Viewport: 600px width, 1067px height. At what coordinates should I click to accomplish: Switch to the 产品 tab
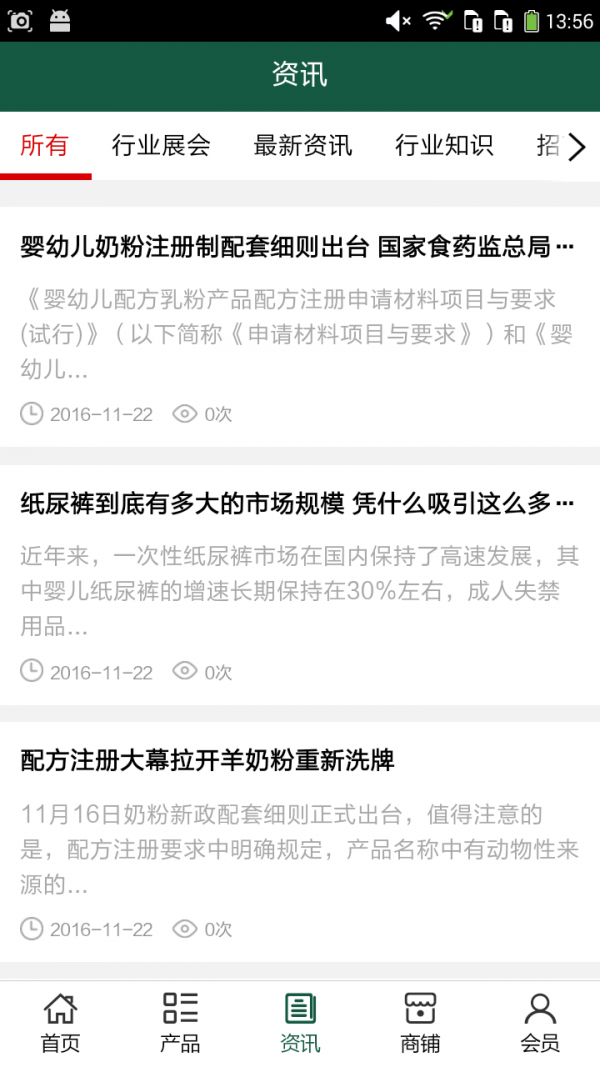pyautogui.click(x=180, y=1022)
